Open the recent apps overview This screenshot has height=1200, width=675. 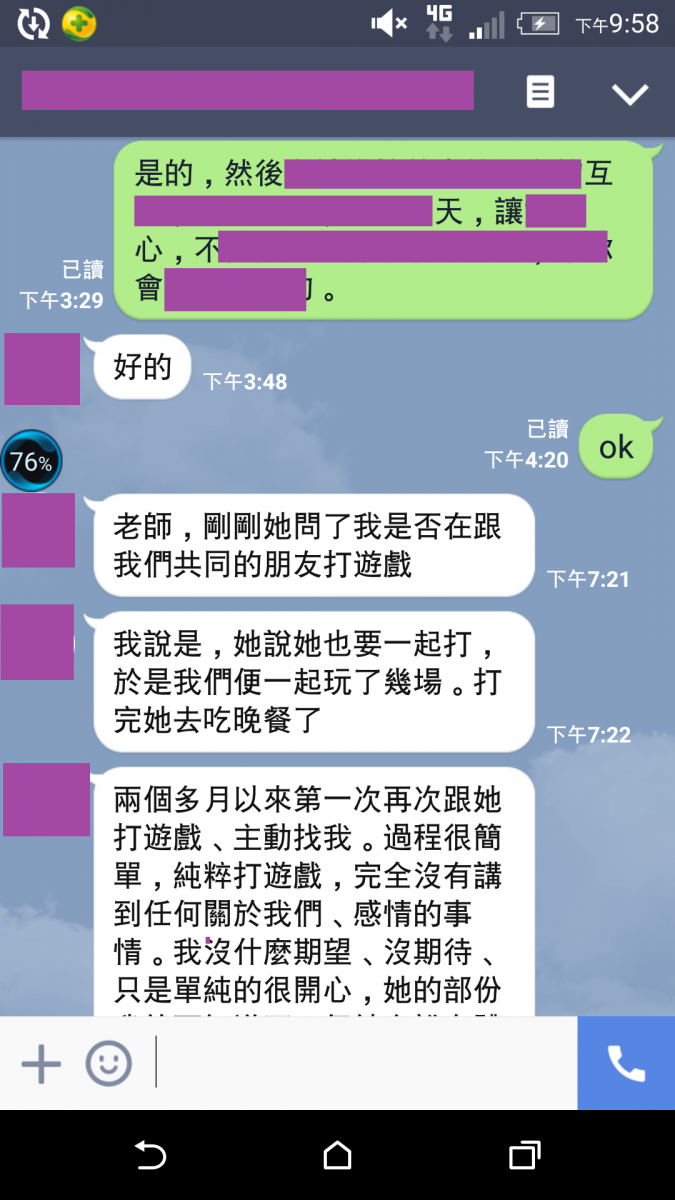[524, 1156]
